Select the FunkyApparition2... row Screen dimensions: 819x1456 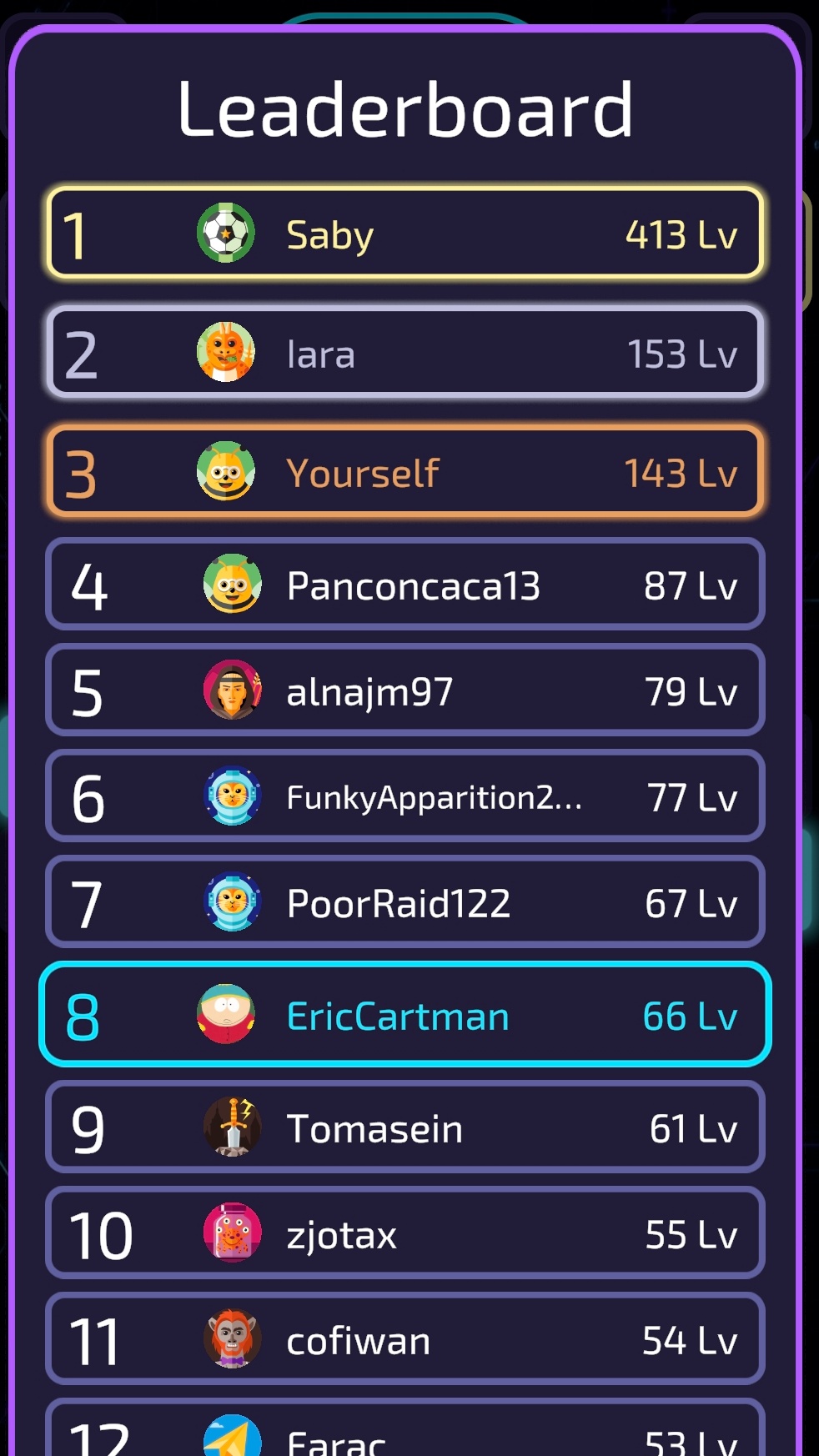(x=405, y=796)
